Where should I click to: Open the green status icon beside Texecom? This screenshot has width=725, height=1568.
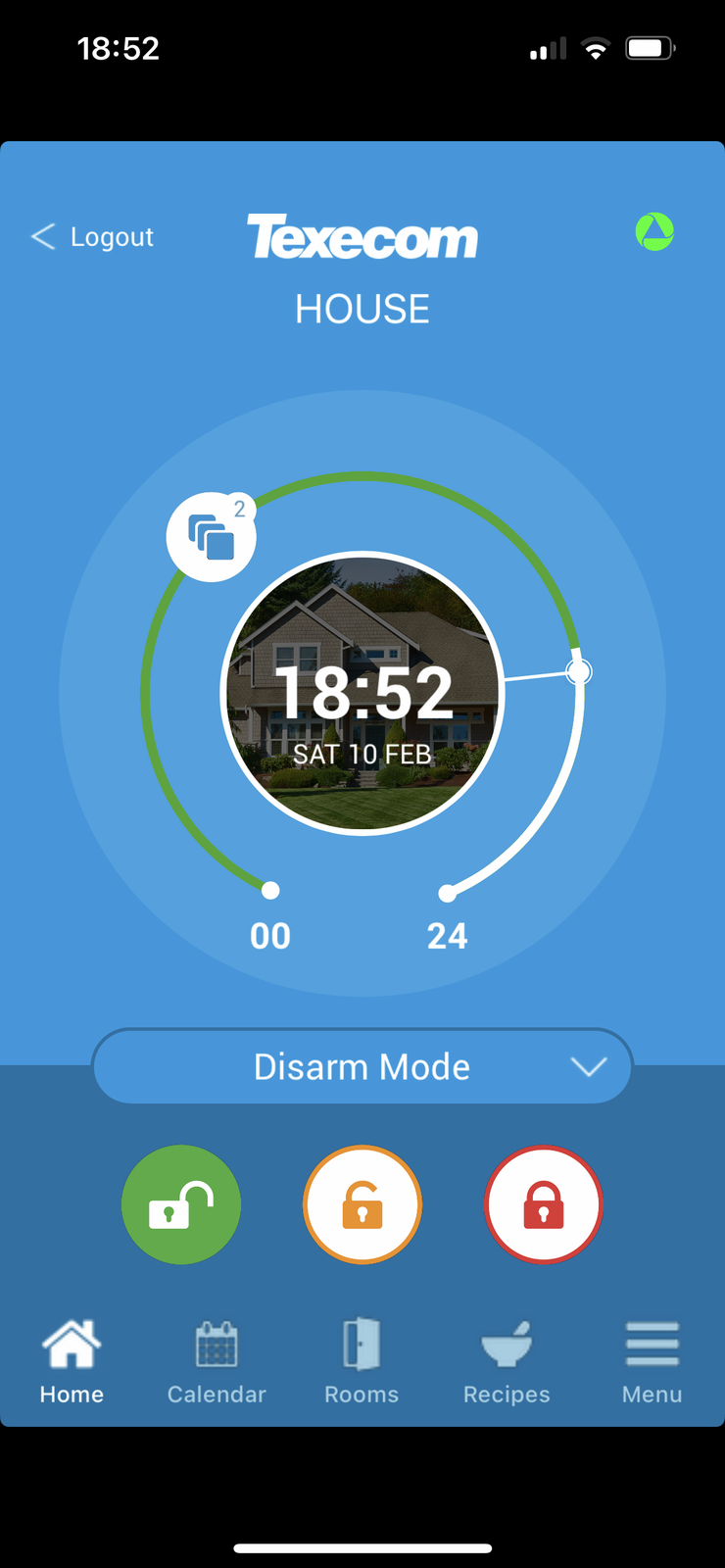[654, 232]
